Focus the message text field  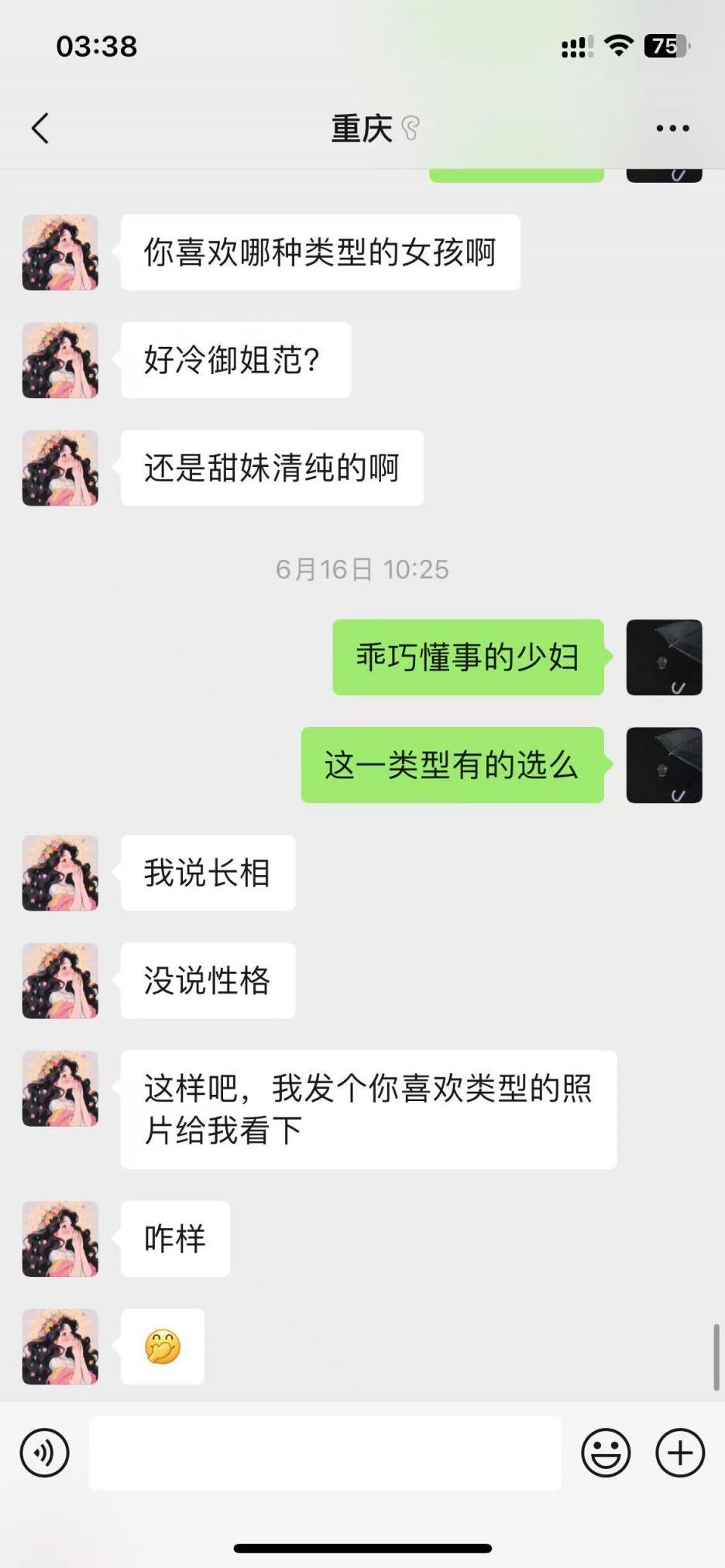point(325,1453)
